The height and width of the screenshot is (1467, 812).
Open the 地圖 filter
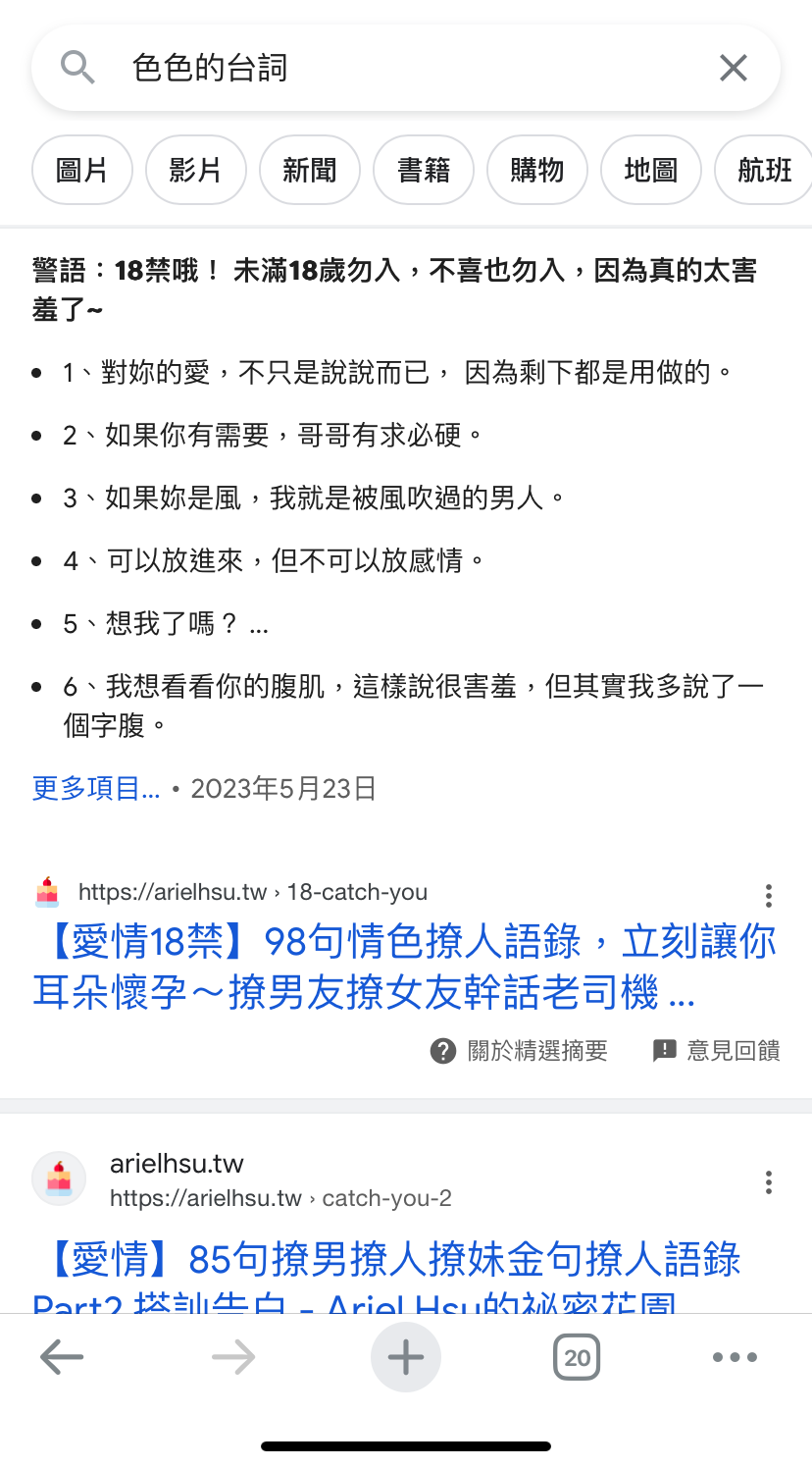pos(651,171)
